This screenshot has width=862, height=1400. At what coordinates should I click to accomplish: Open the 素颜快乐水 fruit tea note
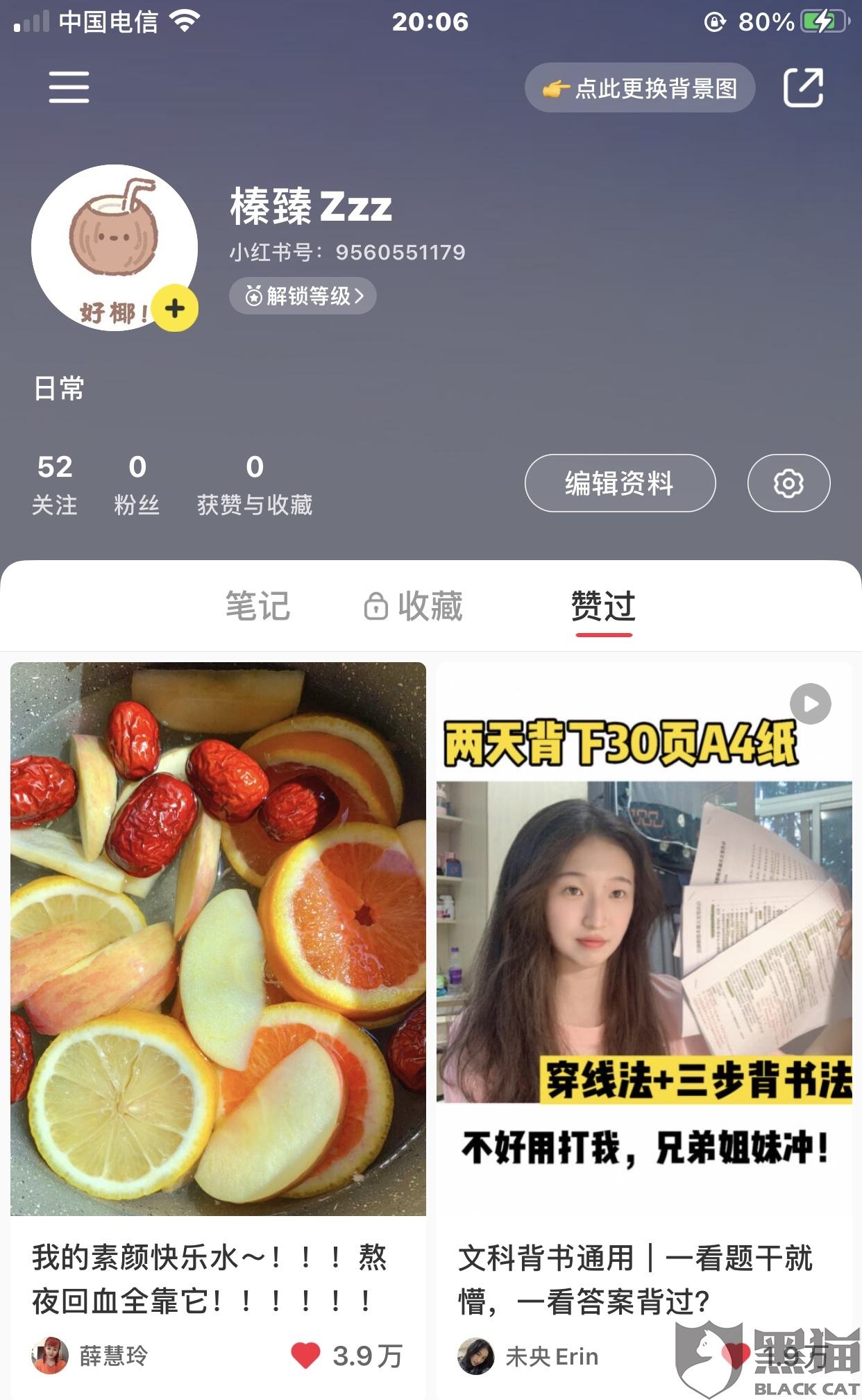click(218, 938)
